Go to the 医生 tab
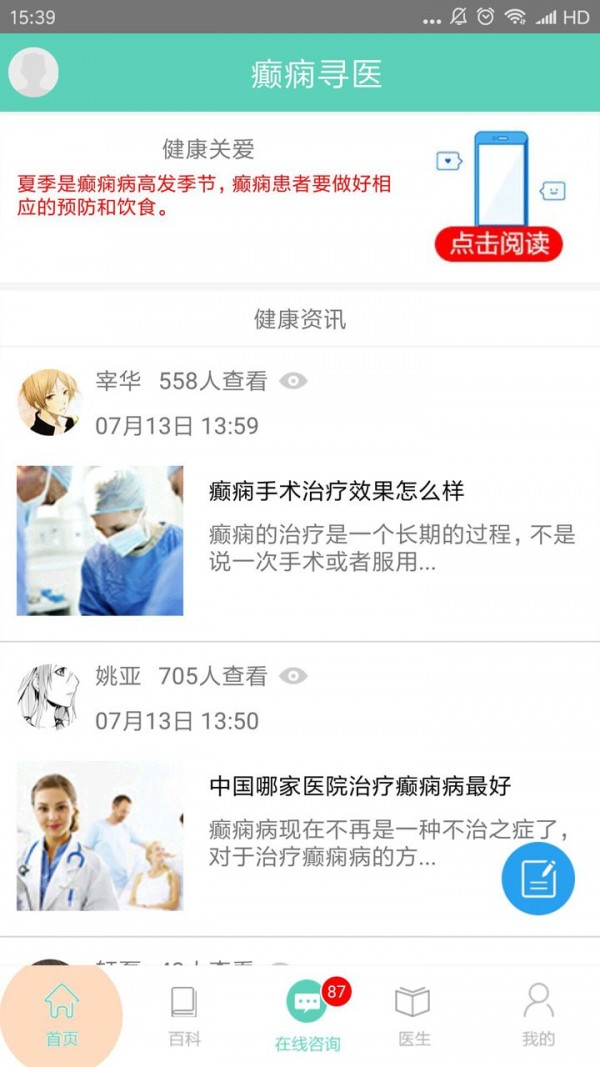 (414, 1014)
